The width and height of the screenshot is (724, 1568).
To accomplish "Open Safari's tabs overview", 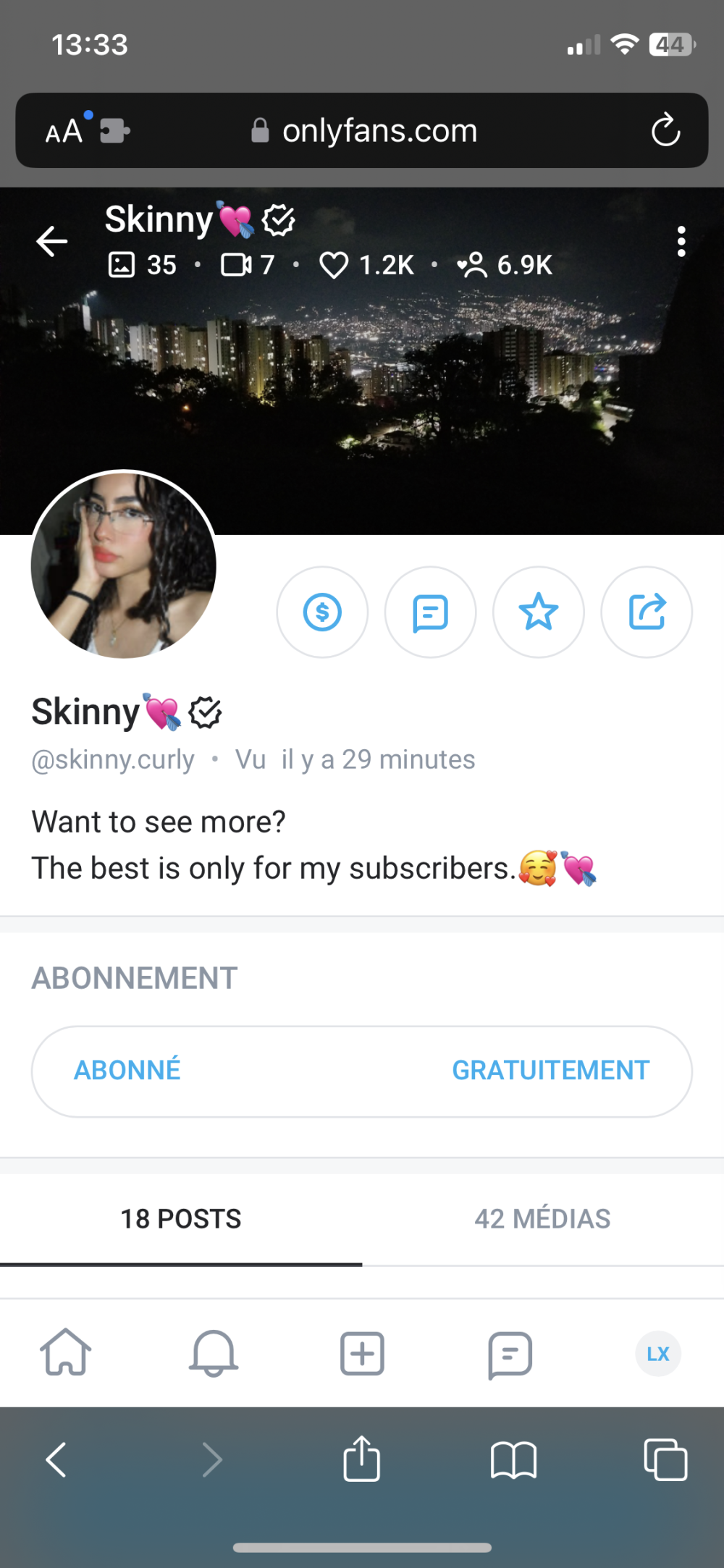I will coord(665,1459).
